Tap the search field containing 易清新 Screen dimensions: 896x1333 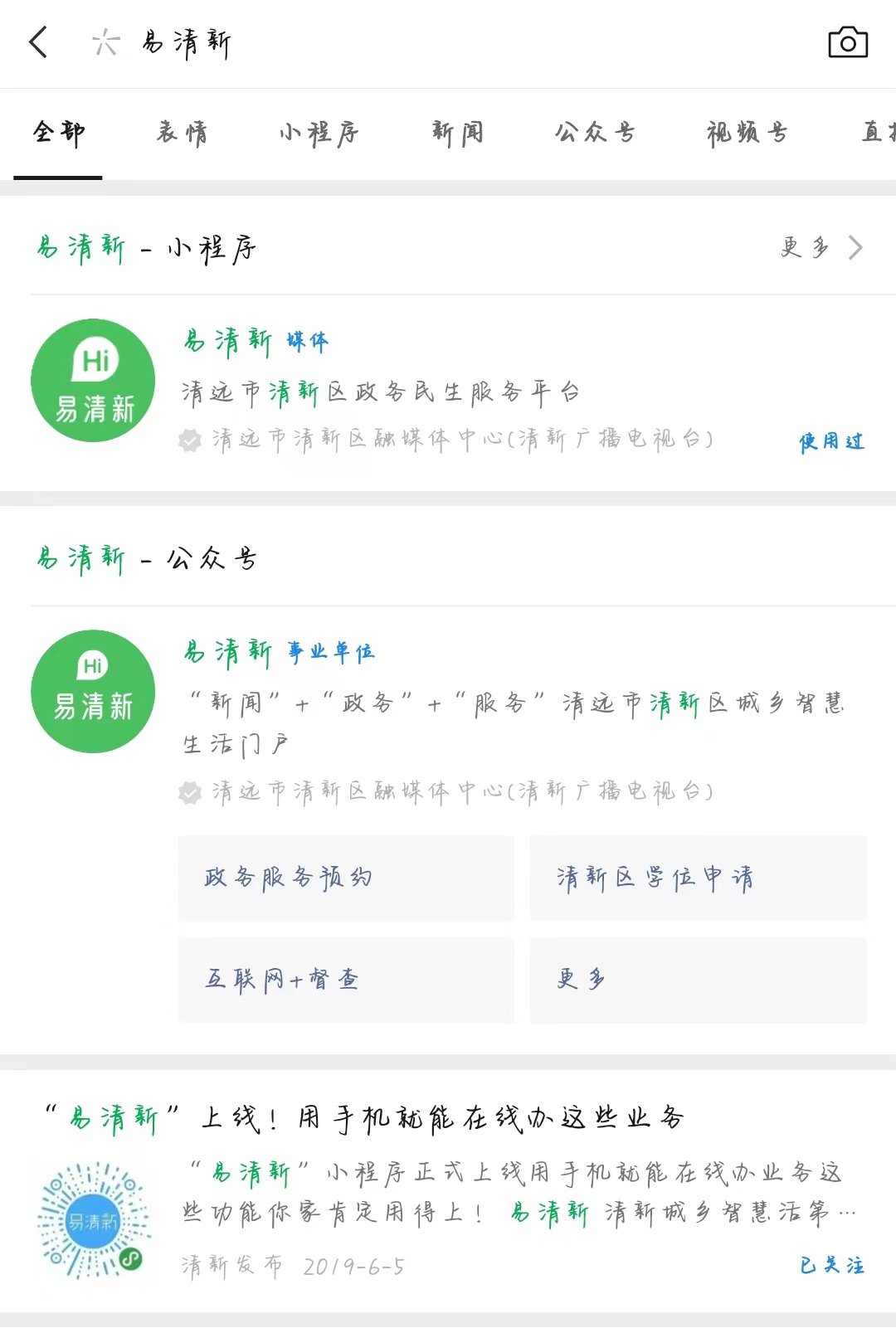click(415, 42)
